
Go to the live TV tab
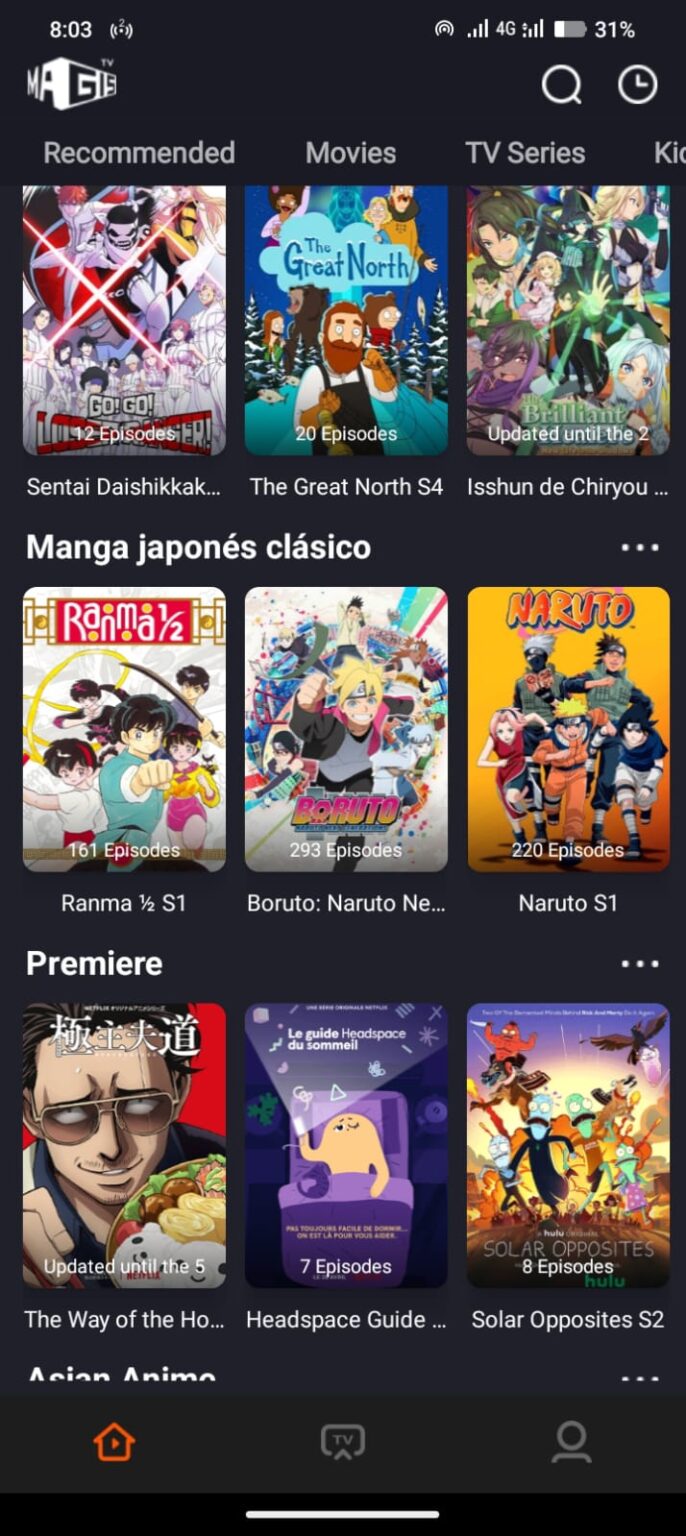pos(342,1442)
